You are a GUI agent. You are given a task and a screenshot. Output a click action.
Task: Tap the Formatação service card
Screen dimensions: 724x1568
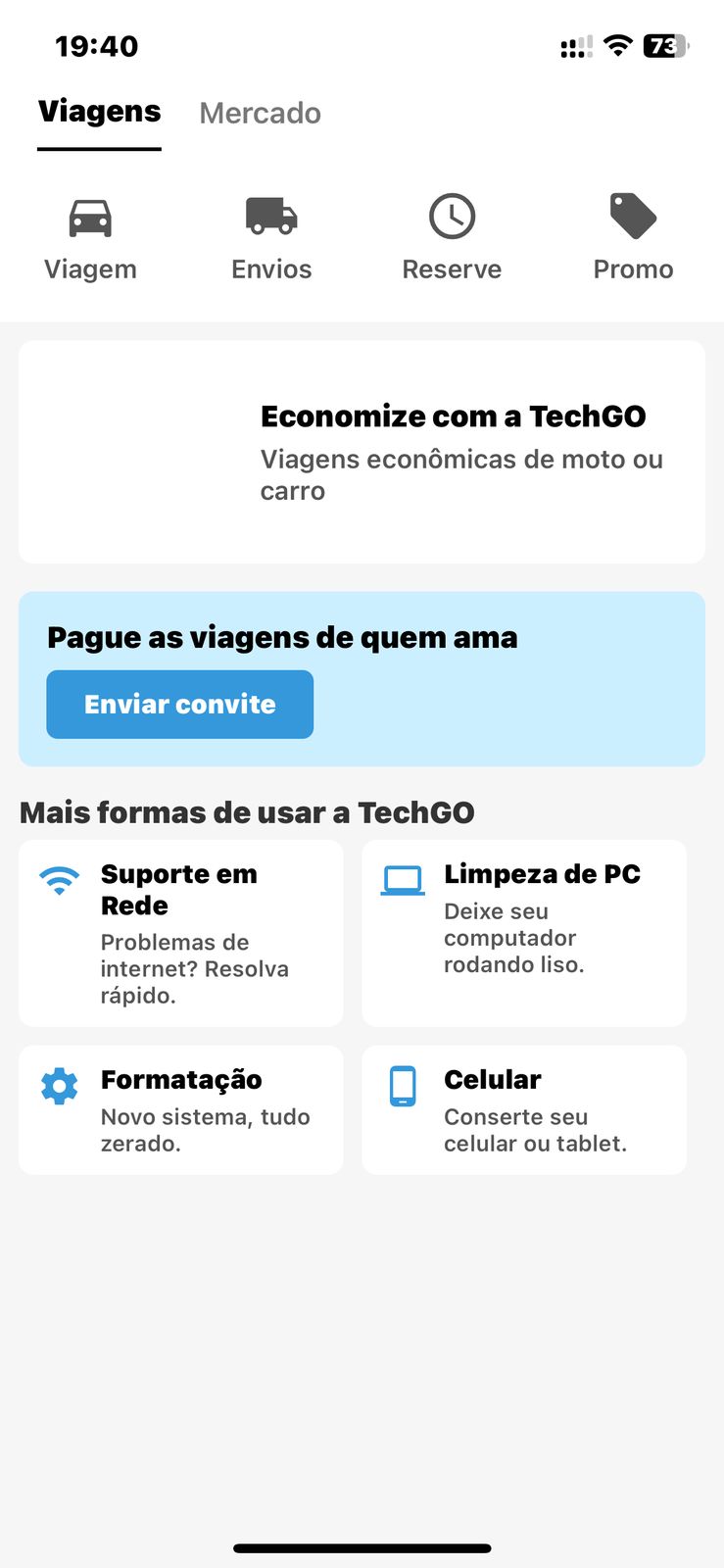(180, 1109)
